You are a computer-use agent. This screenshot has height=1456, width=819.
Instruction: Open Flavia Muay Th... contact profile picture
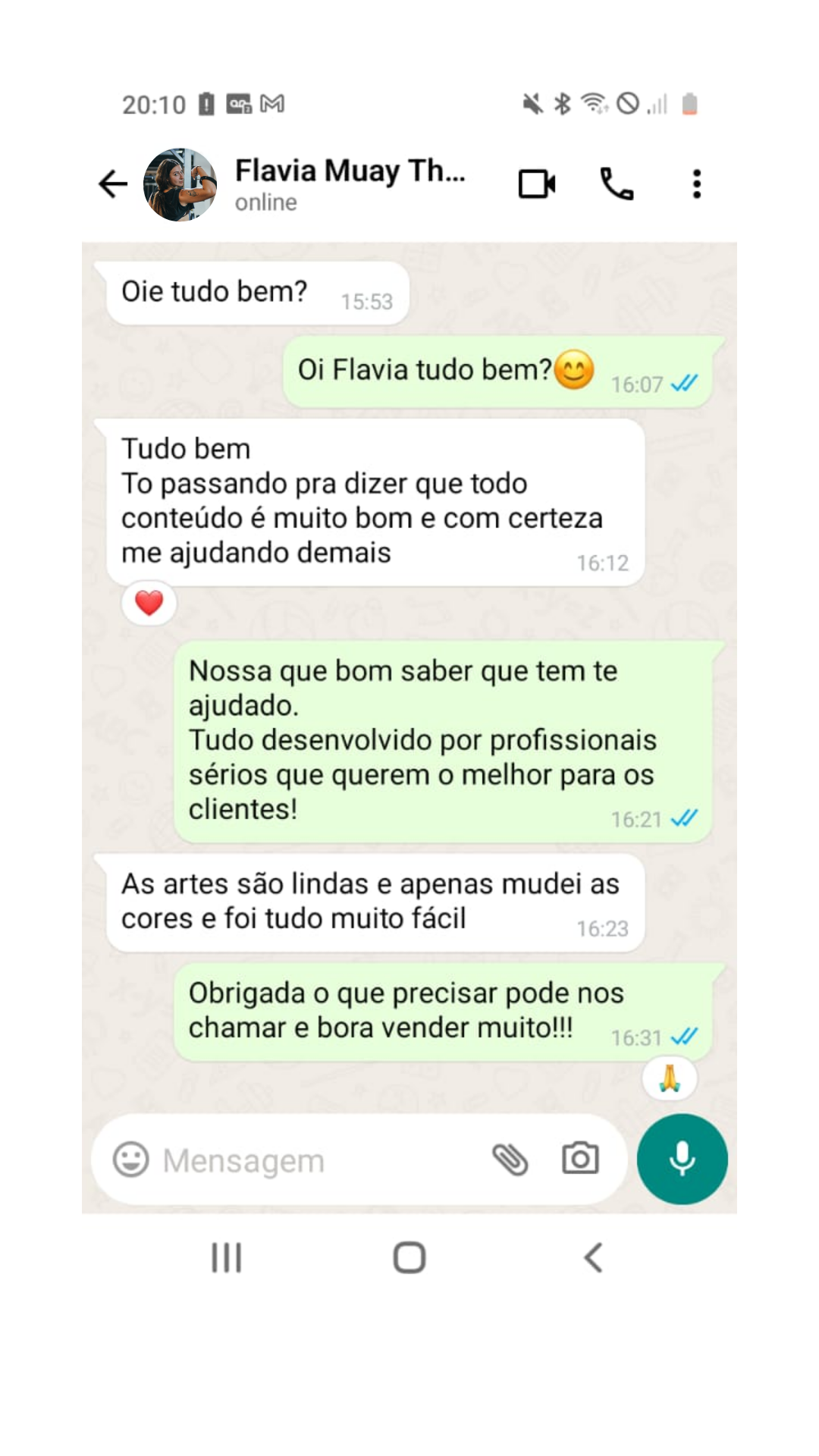coord(180,184)
